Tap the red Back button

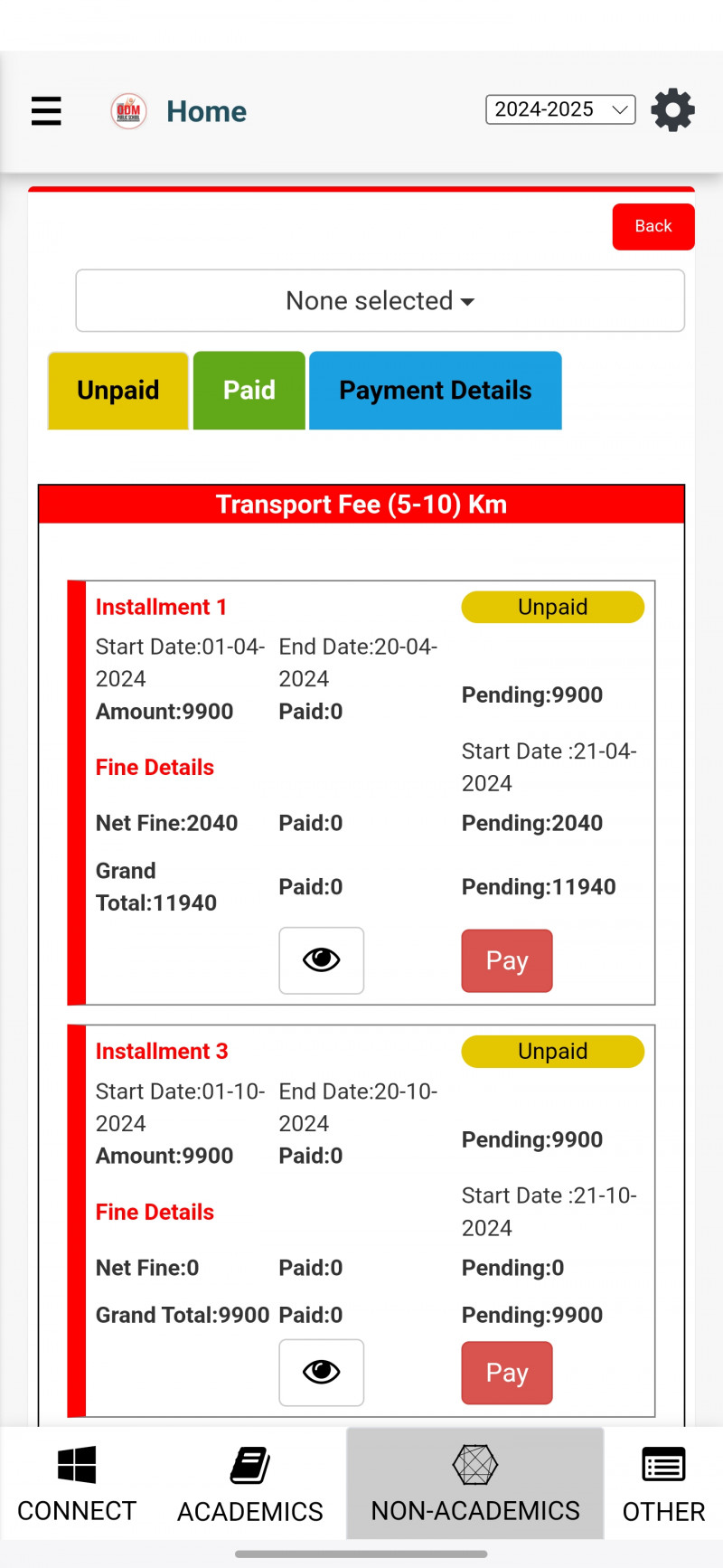[x=653, y=226]
